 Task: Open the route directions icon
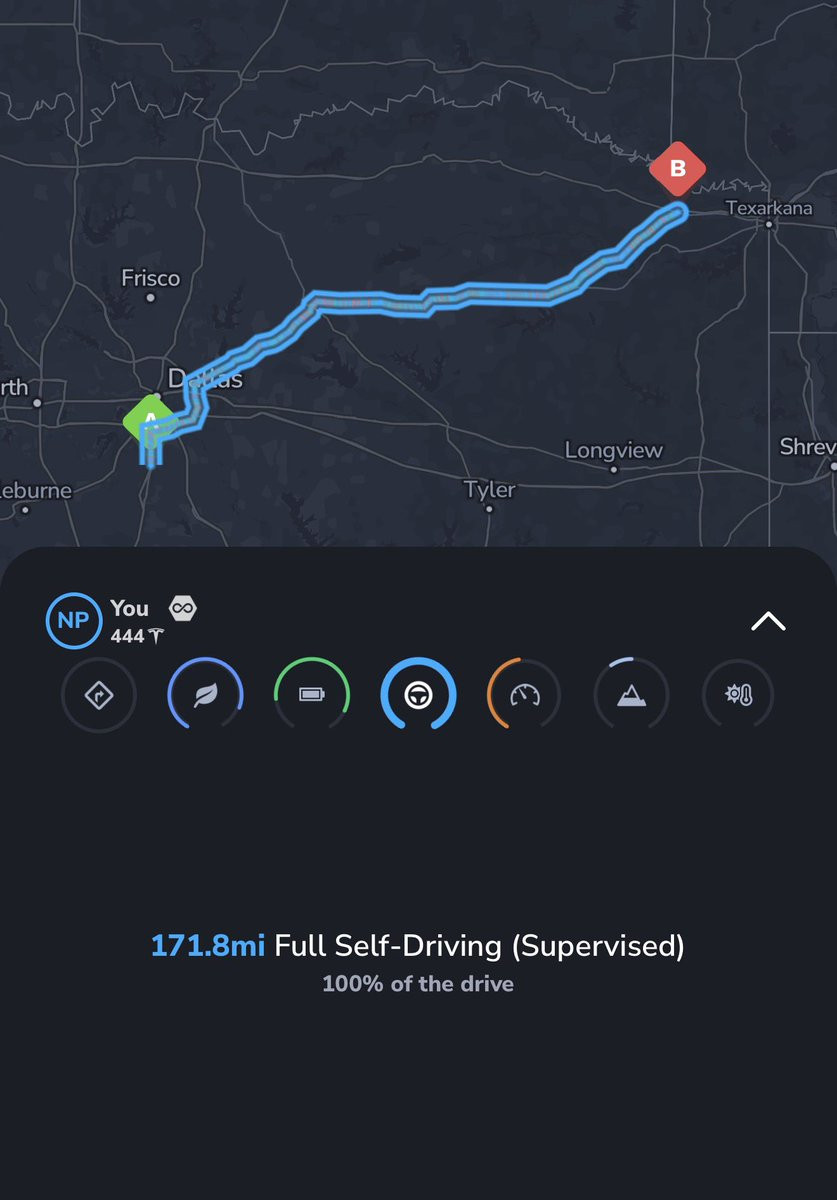point(98,695)
